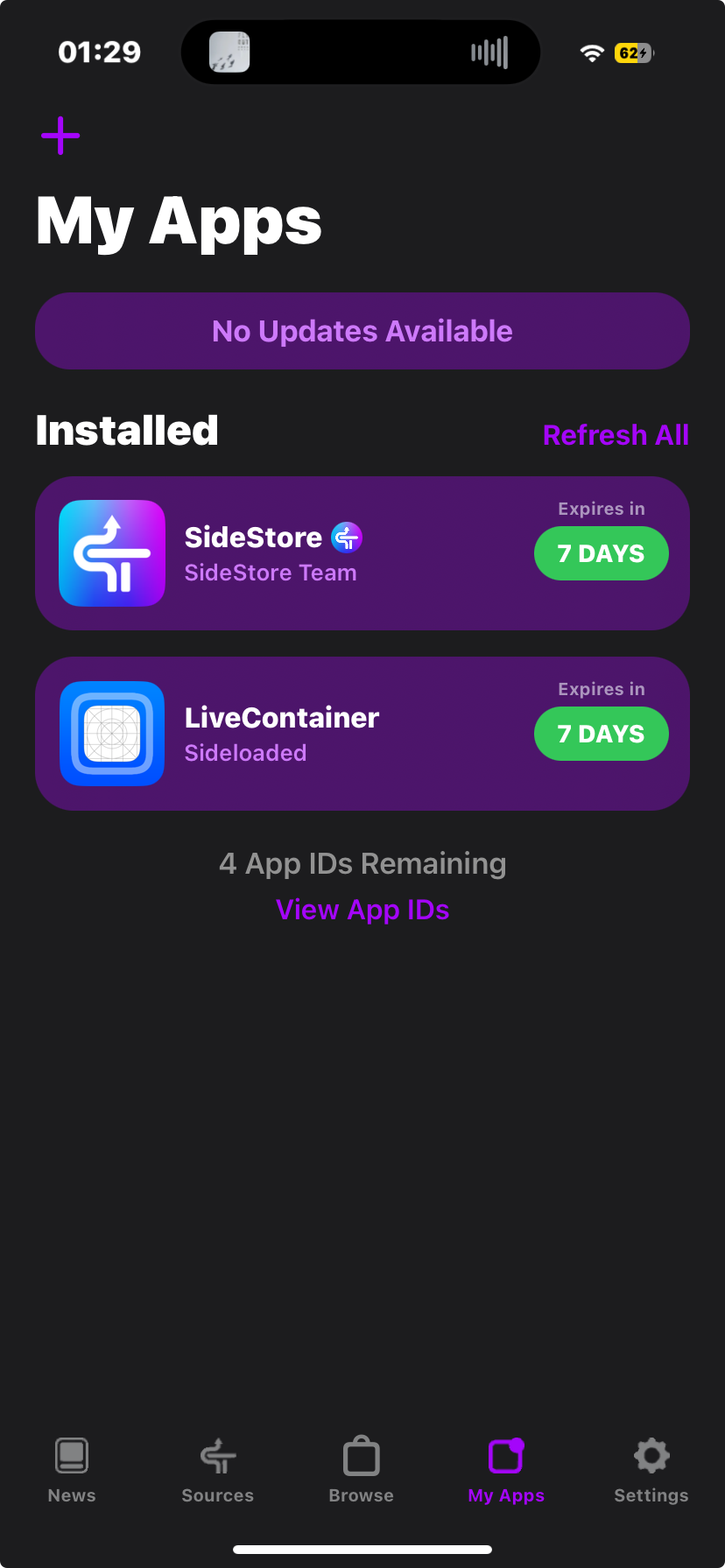Open the LiveContainer app card
The width and height of the screenshot is (725, 1568).
362,734
